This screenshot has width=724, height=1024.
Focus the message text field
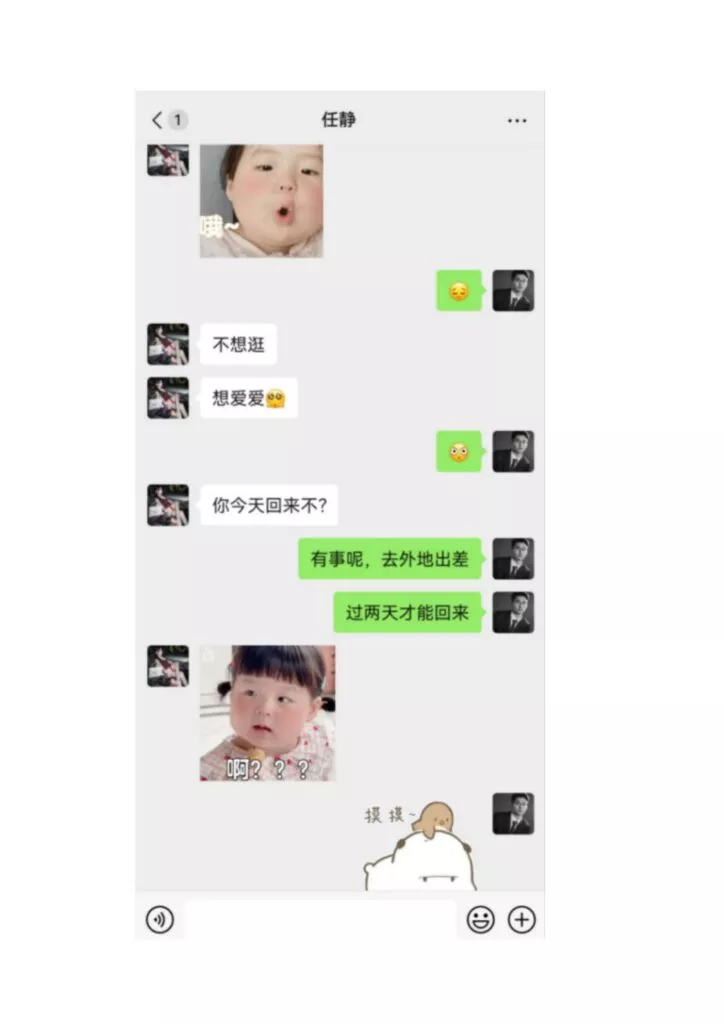320,919
